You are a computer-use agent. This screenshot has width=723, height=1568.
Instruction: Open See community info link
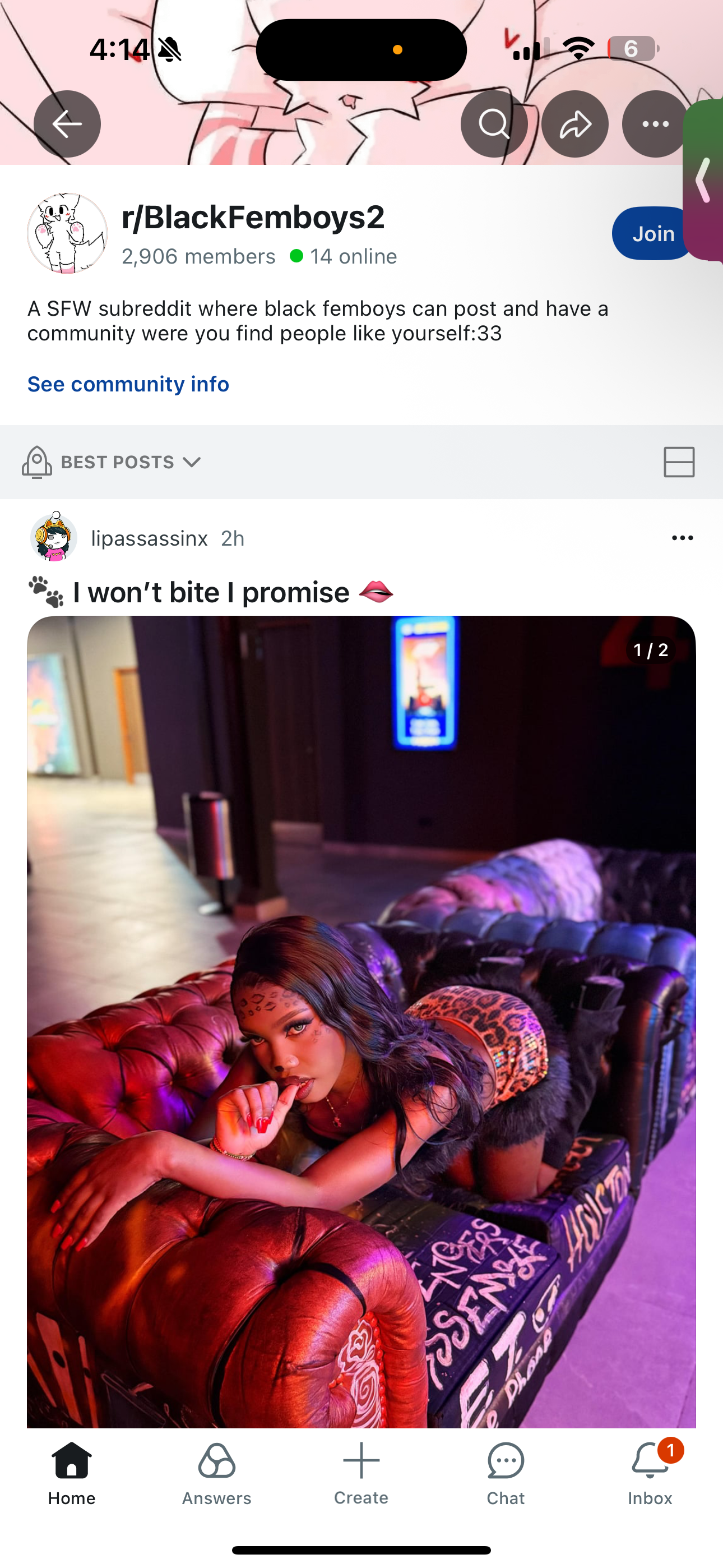(128, 384)
